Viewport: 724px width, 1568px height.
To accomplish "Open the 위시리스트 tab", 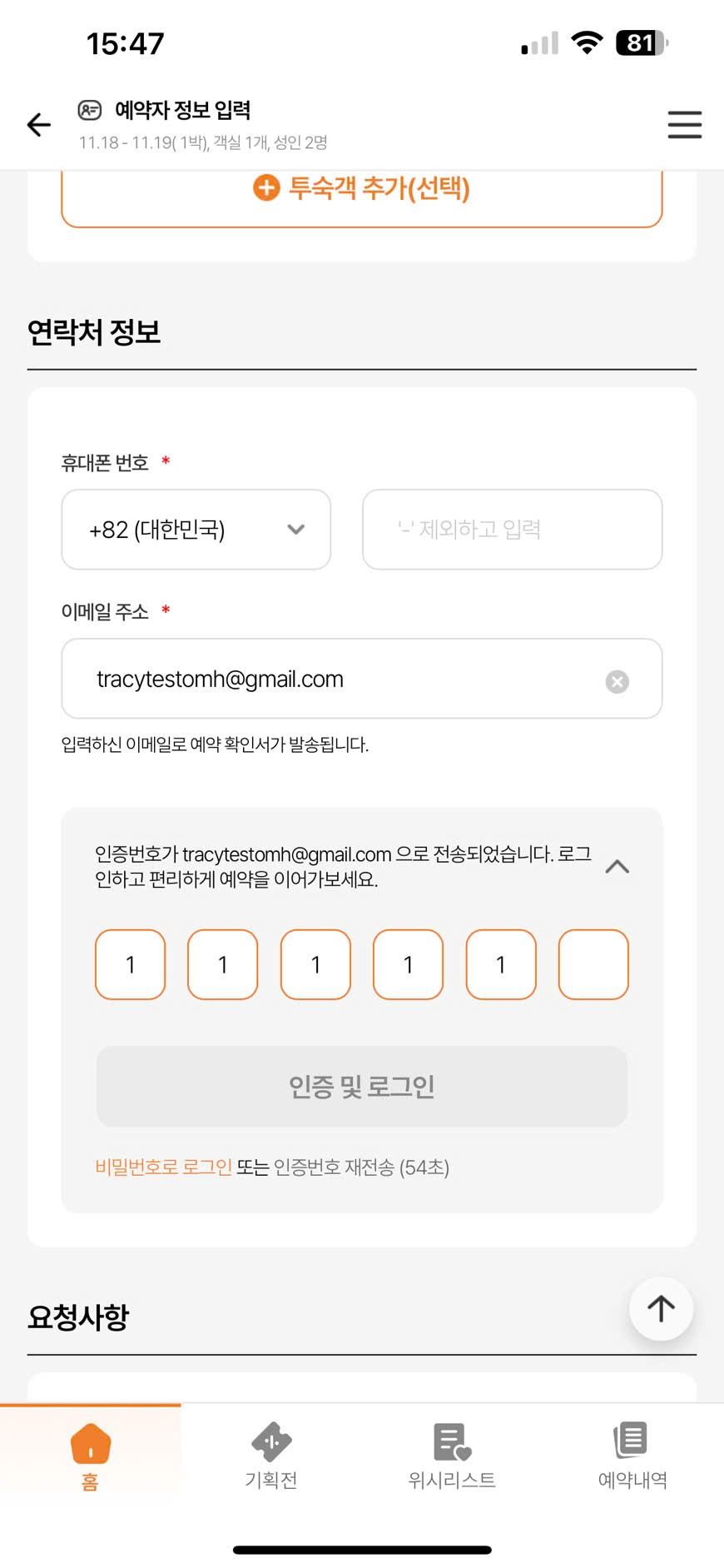I will (x=452, y=1457).
